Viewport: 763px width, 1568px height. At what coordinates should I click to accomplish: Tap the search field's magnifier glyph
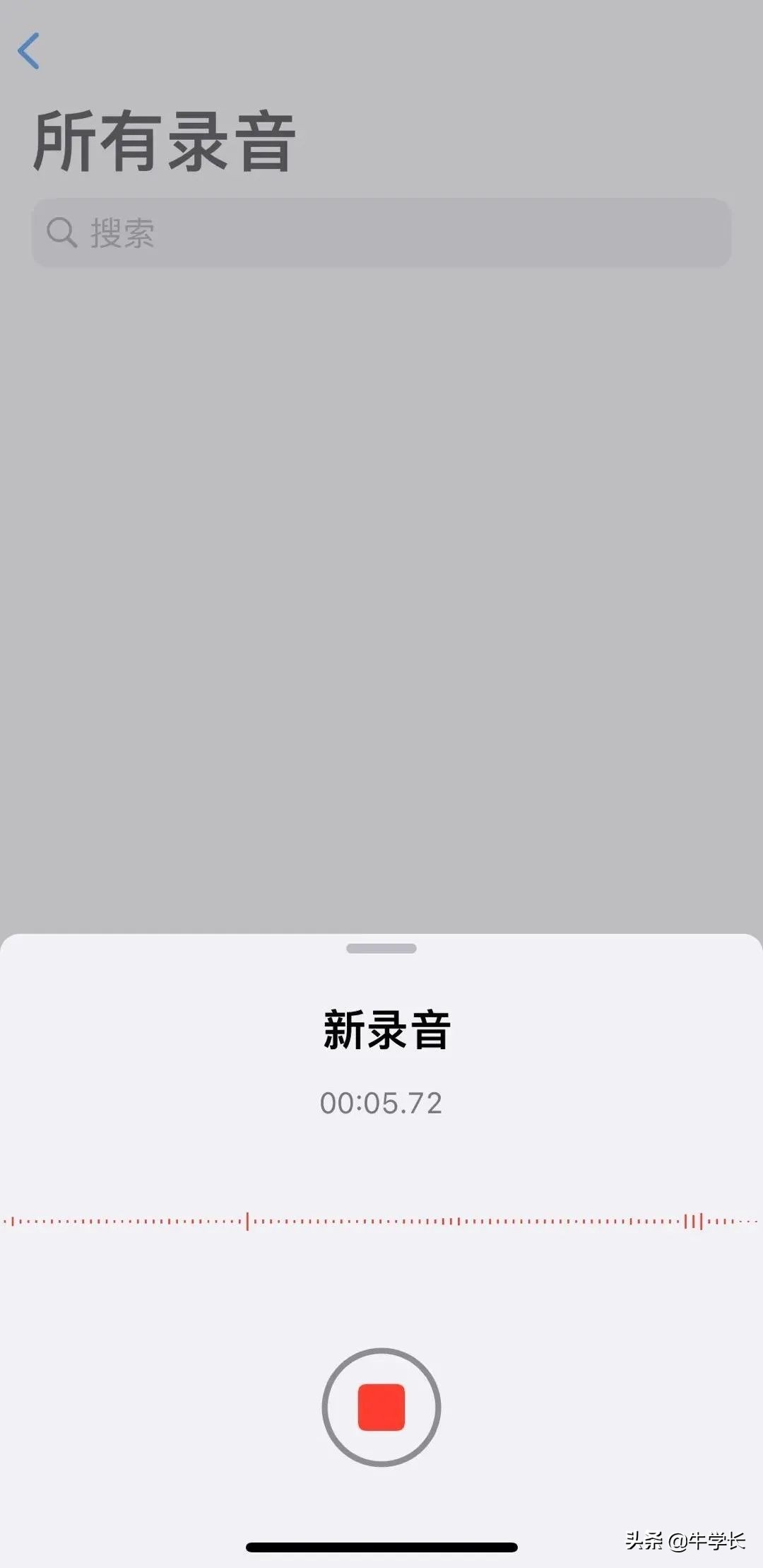(x=62, y=233)
